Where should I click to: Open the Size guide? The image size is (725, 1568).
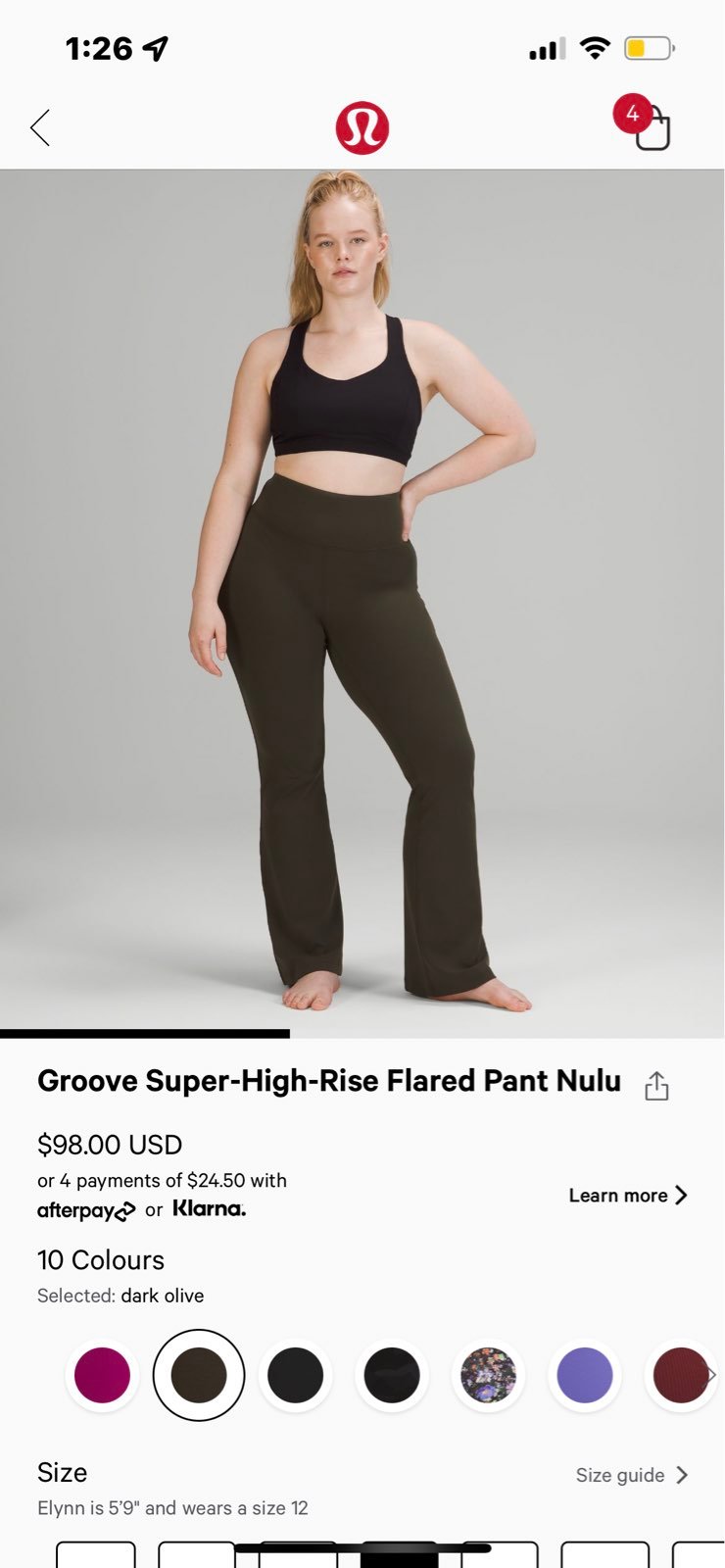click(x=632, y=1475)
